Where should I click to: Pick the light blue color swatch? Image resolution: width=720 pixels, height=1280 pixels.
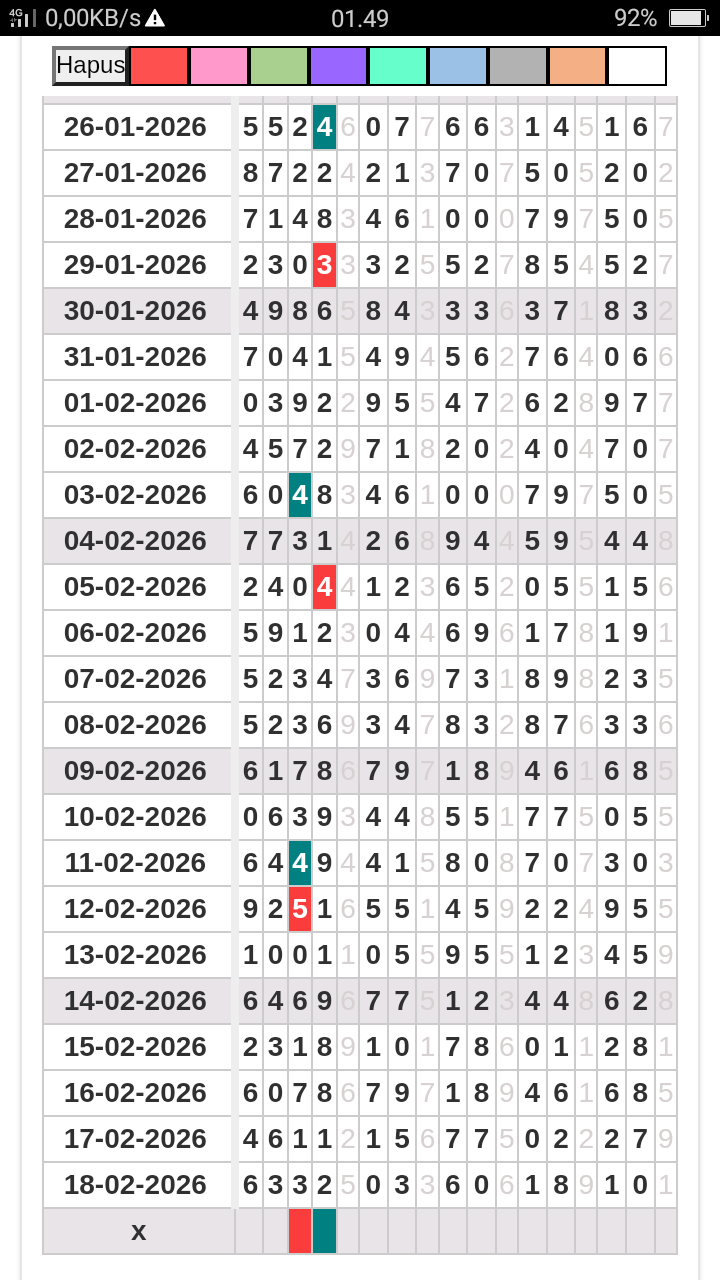point(458,66)
